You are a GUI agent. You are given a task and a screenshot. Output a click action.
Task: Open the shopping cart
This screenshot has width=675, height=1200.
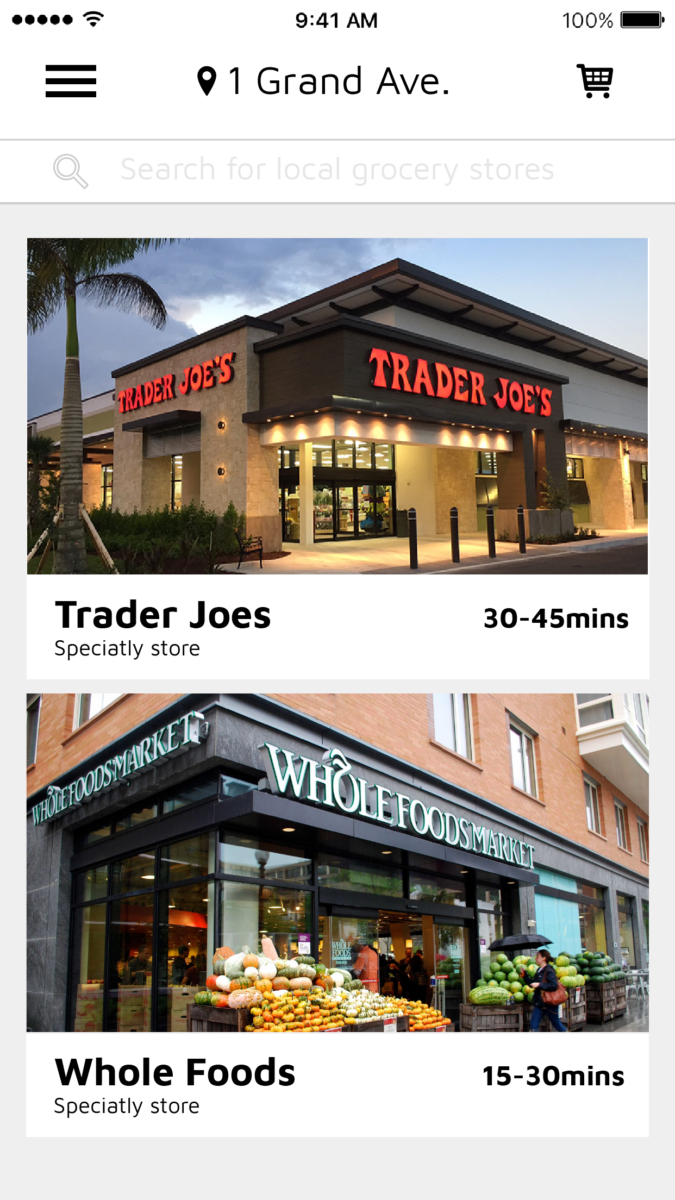595,81
